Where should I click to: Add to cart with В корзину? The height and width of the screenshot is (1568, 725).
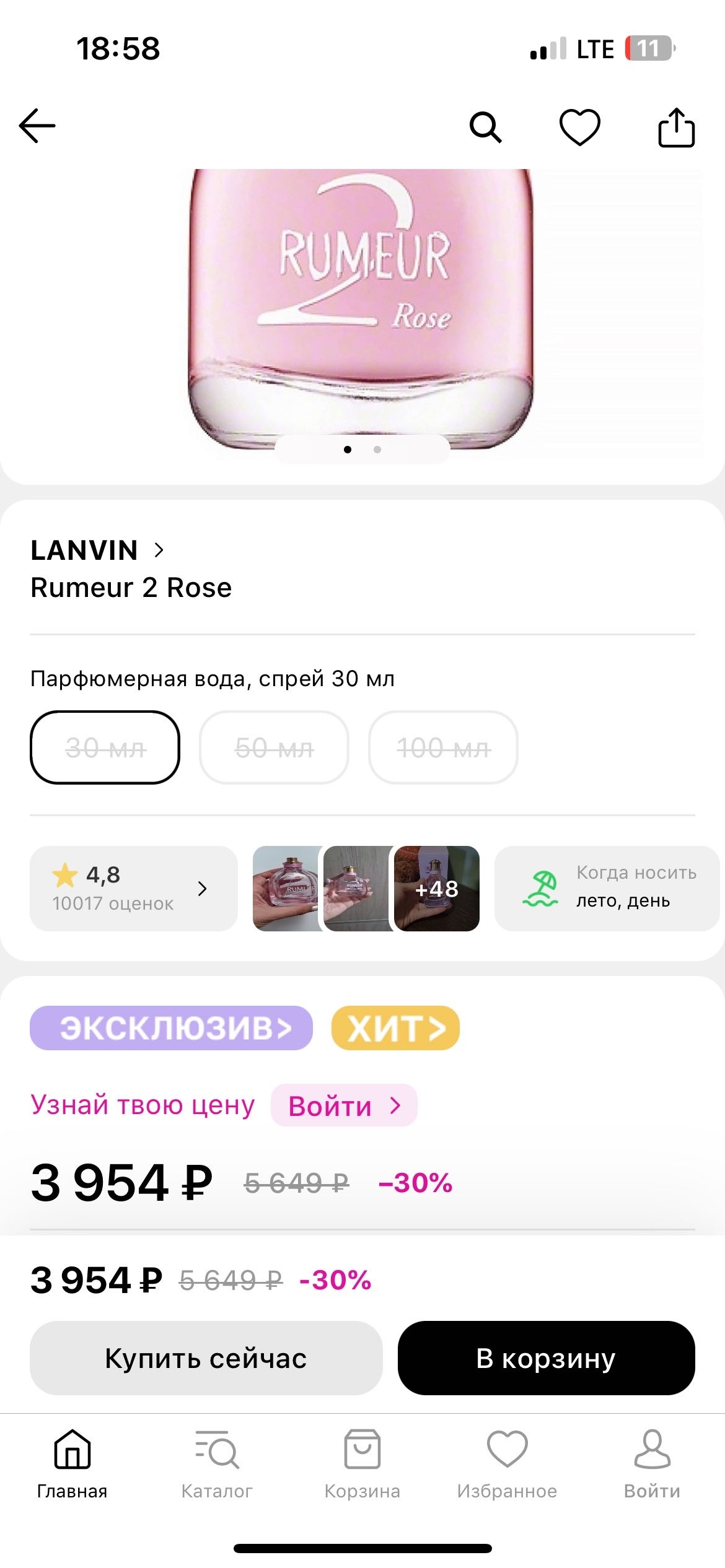[x=546, y=1358]
